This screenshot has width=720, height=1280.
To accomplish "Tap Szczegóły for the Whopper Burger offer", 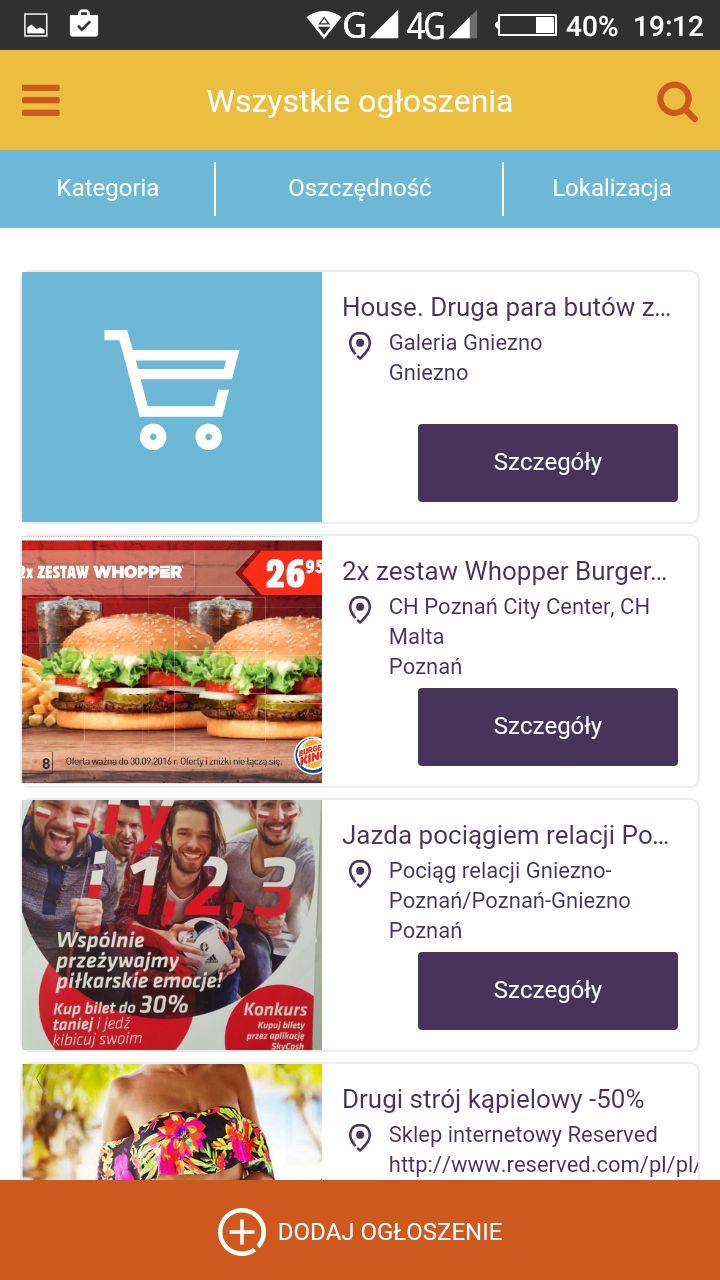I will pyautogui.click(x=547, y=726).
